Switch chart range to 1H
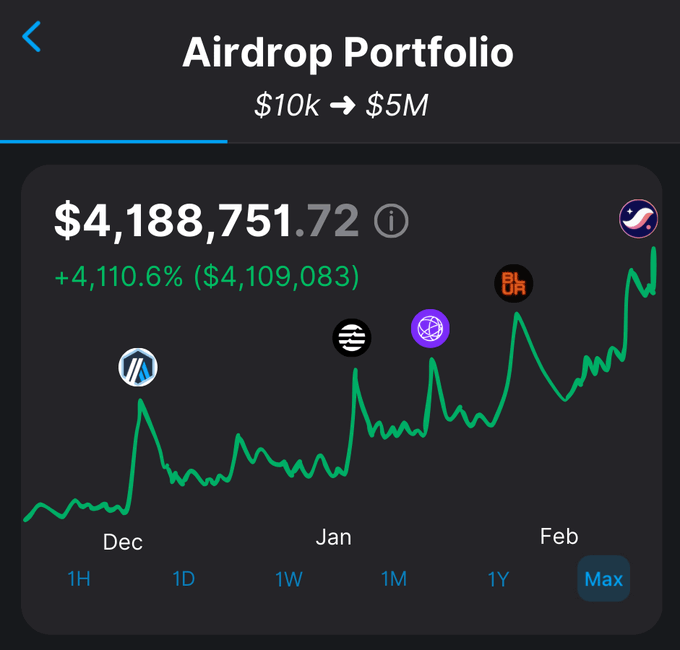Image resolution: width=680 pixels, height=650 pixels. click(x=79, y=579)
